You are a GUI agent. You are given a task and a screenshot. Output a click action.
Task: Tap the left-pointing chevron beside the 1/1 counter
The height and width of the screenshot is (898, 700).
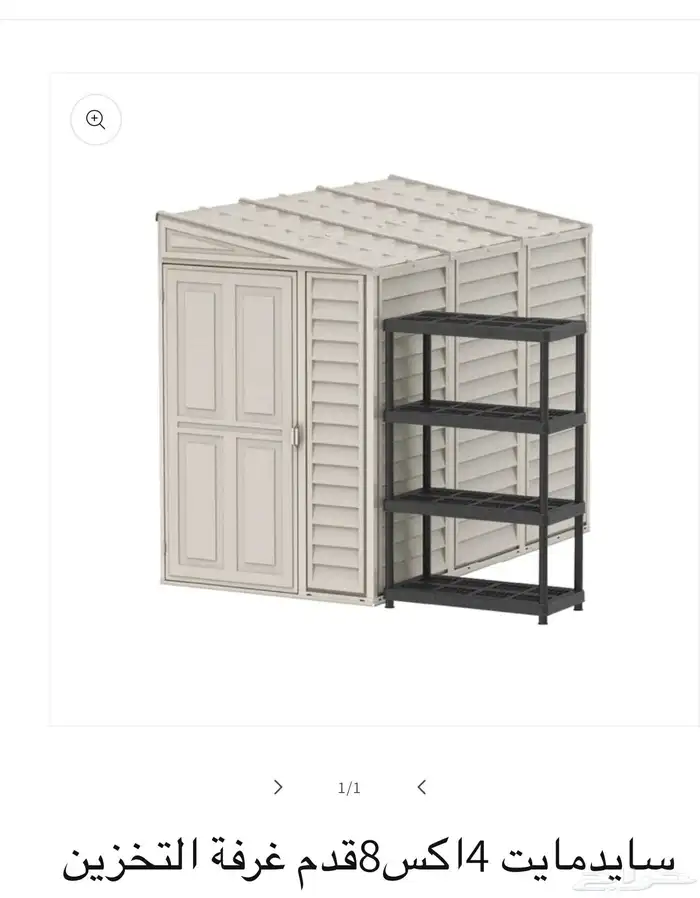click(x=422, y=787)
